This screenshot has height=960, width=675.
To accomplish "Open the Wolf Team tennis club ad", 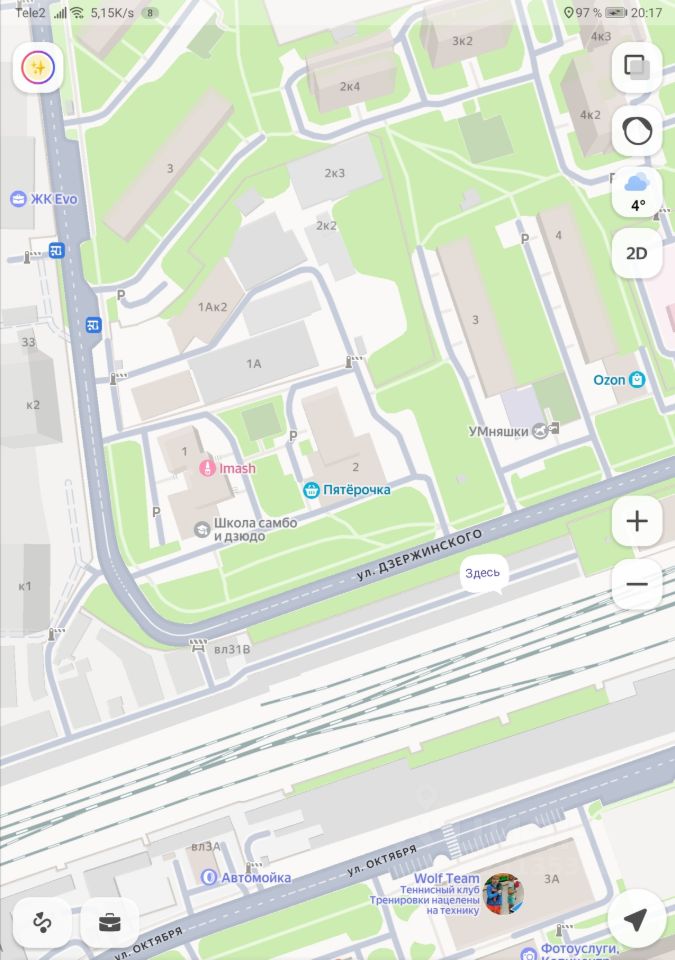I will [503, 893].
